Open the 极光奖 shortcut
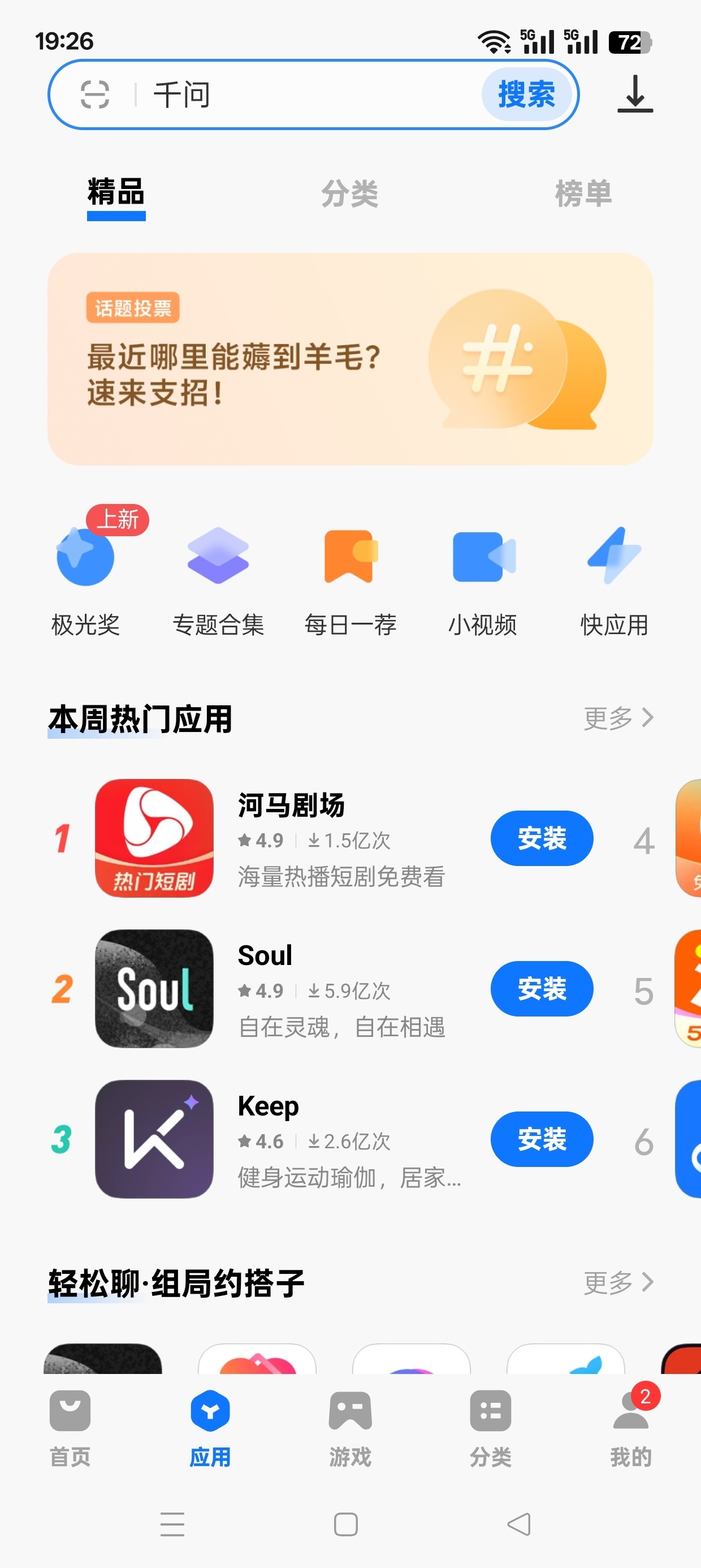The width and height of the screenshot is (701, 1568). (86, 576)
